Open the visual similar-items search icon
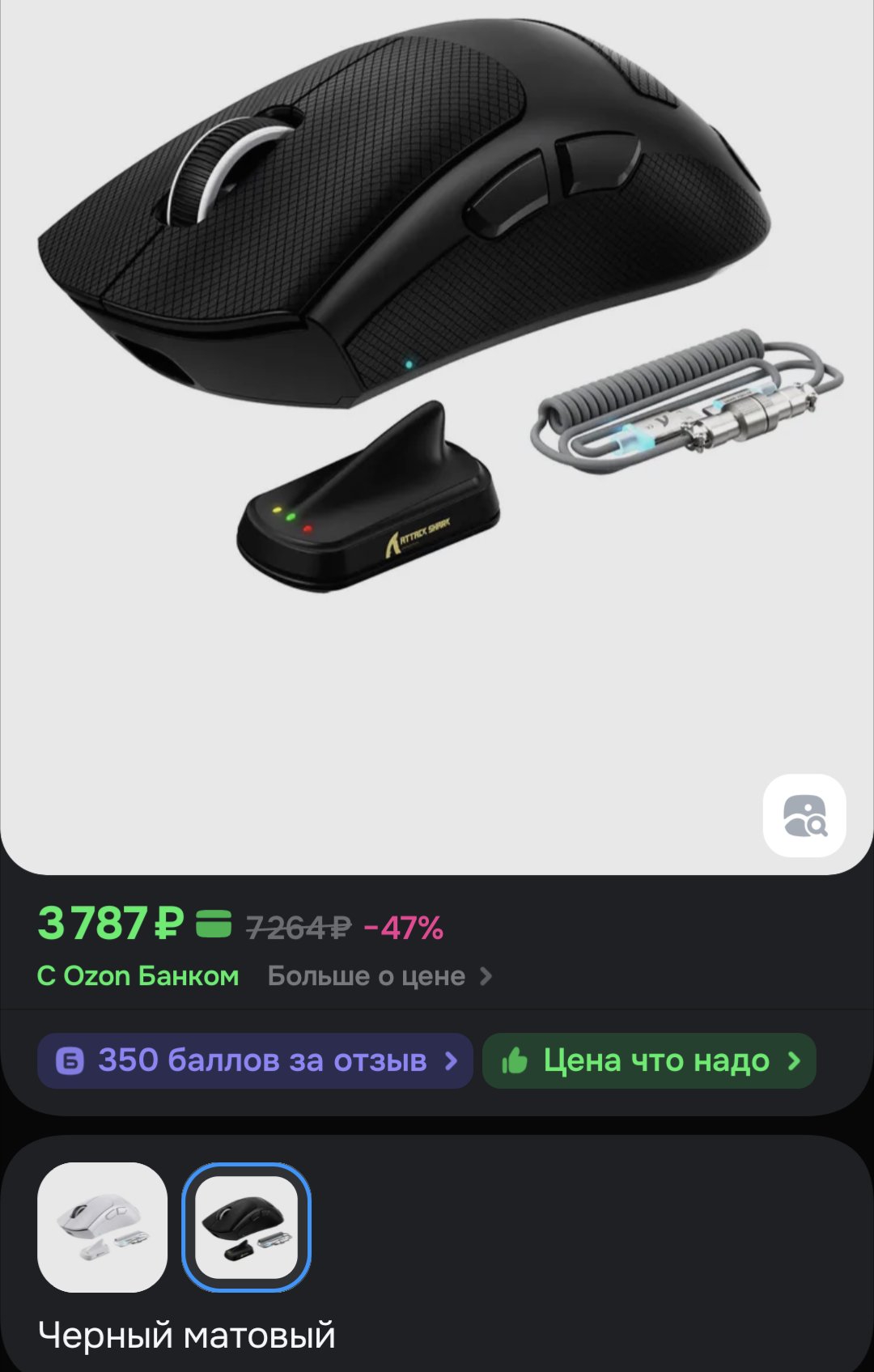874x1372 pixels. [x=804, y=816]
